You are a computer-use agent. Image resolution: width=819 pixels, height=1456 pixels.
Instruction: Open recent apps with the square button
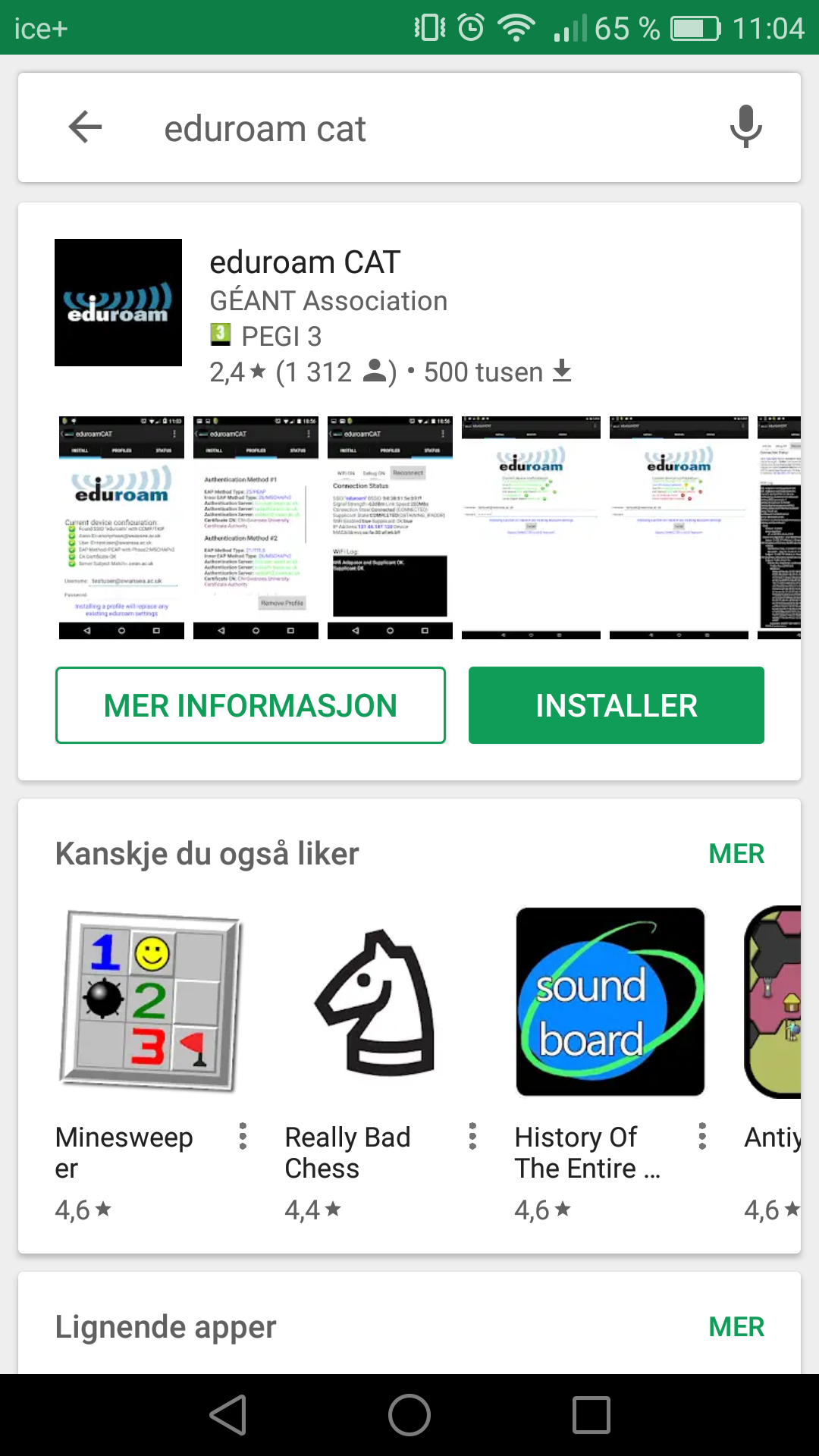pos(591,1415)
